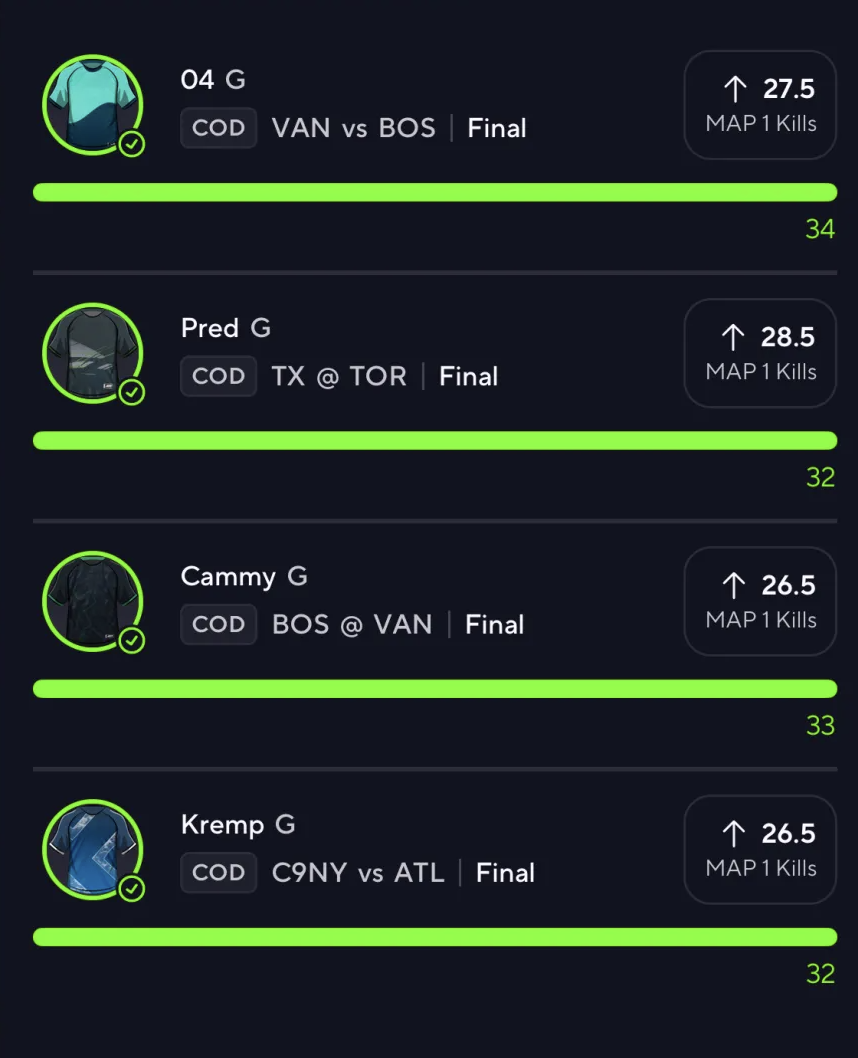Open Kremp's player avatar
This screenshot has height=1058, width=858.
(x=92, y=849)
